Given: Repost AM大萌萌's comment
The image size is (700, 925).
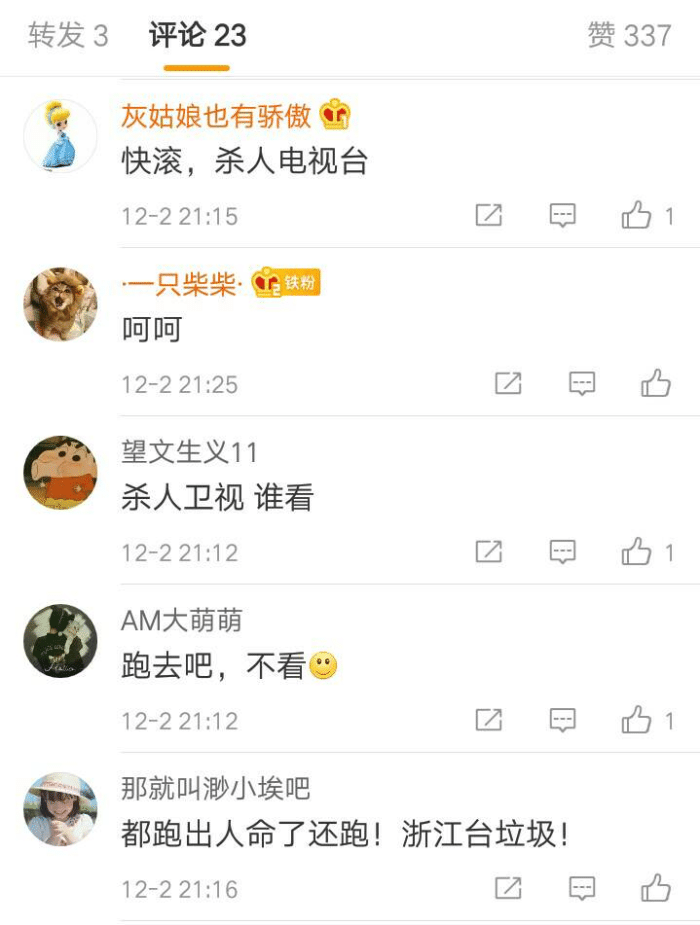Looking at the screenshot, I should tap(488, 719).
